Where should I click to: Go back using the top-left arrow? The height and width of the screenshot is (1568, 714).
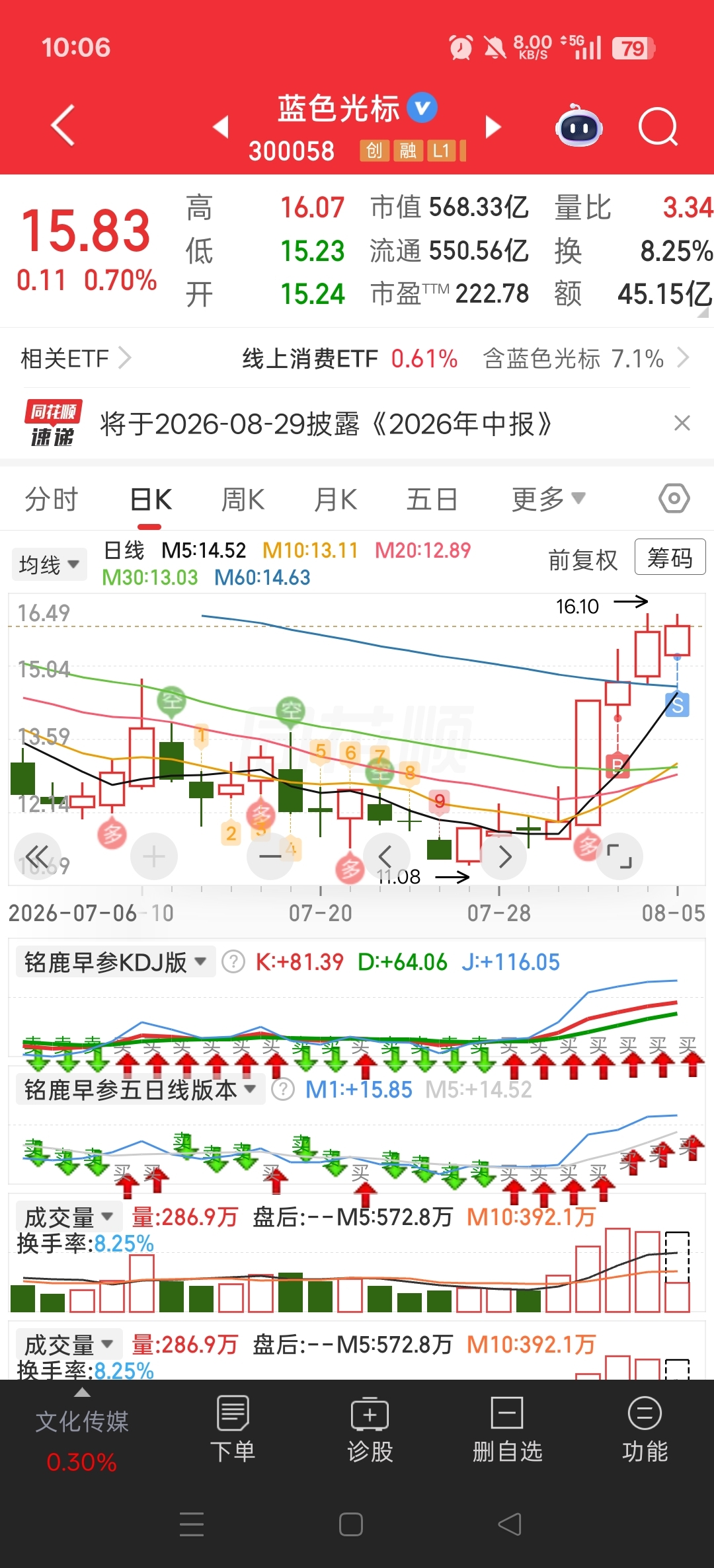(63, 125)
